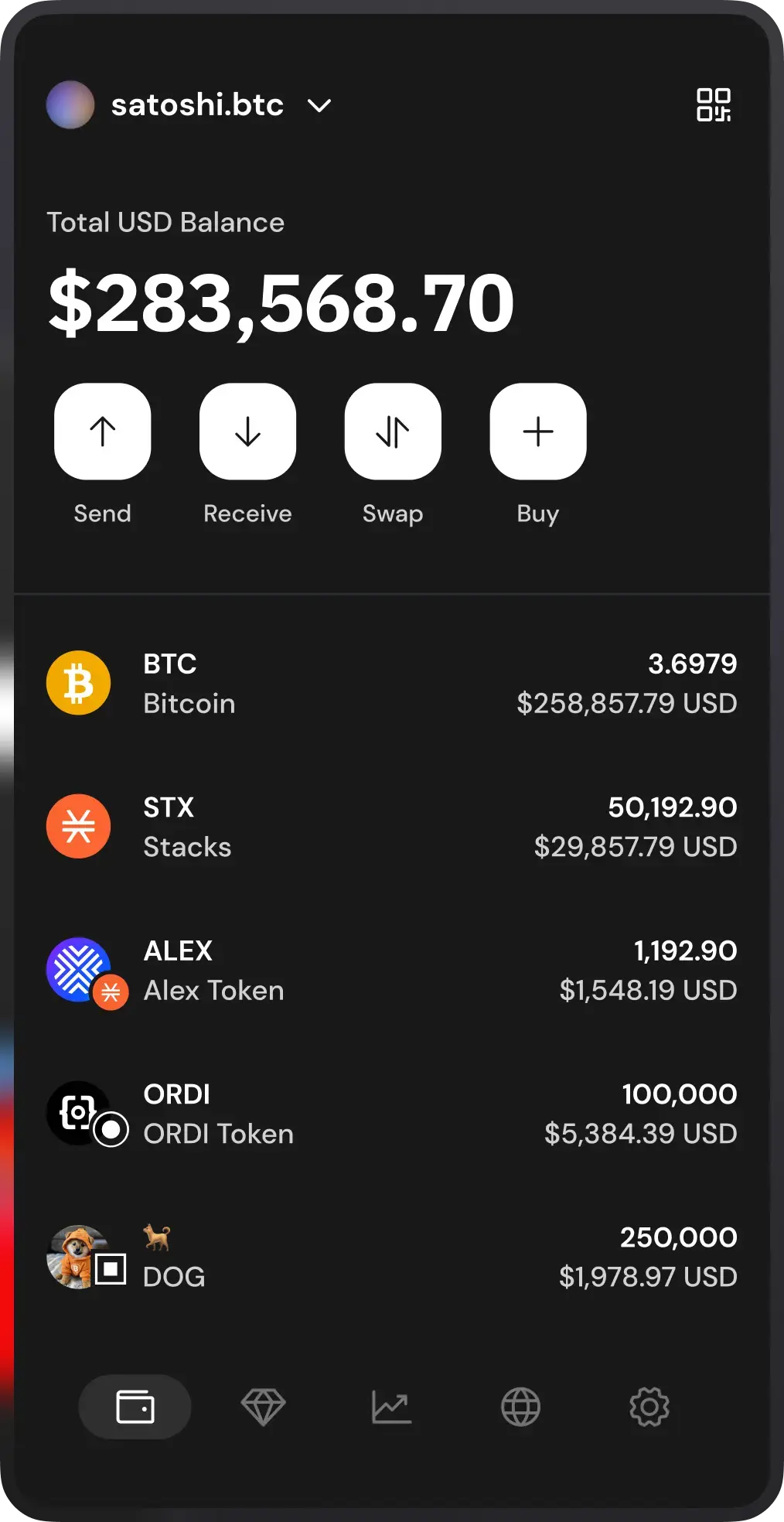Open the STX Stacks asset row
The height and width of the screenshot is (1522, 784).
point(391,827)
